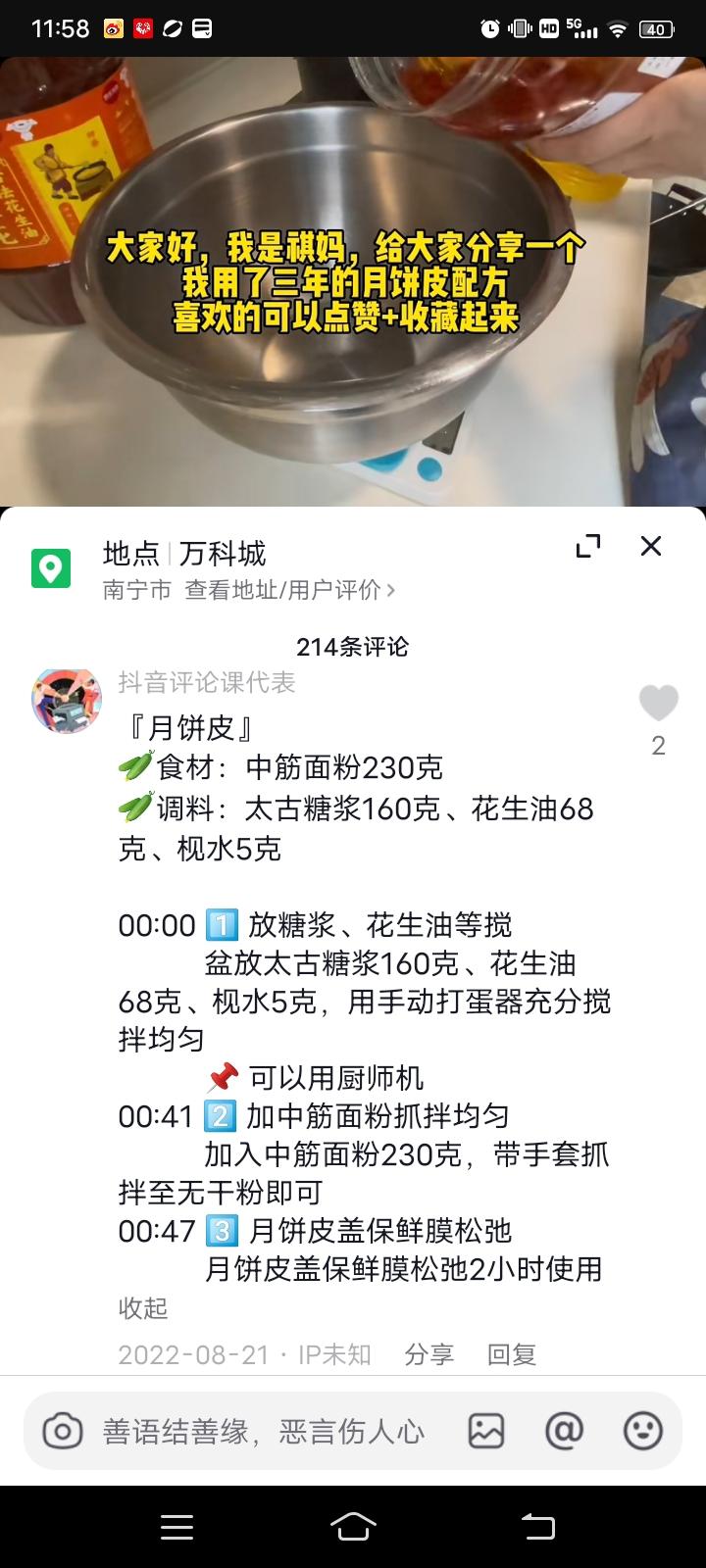
Task: Reply to the 月饼皮 recipe comment
Action: (511, 1354)
